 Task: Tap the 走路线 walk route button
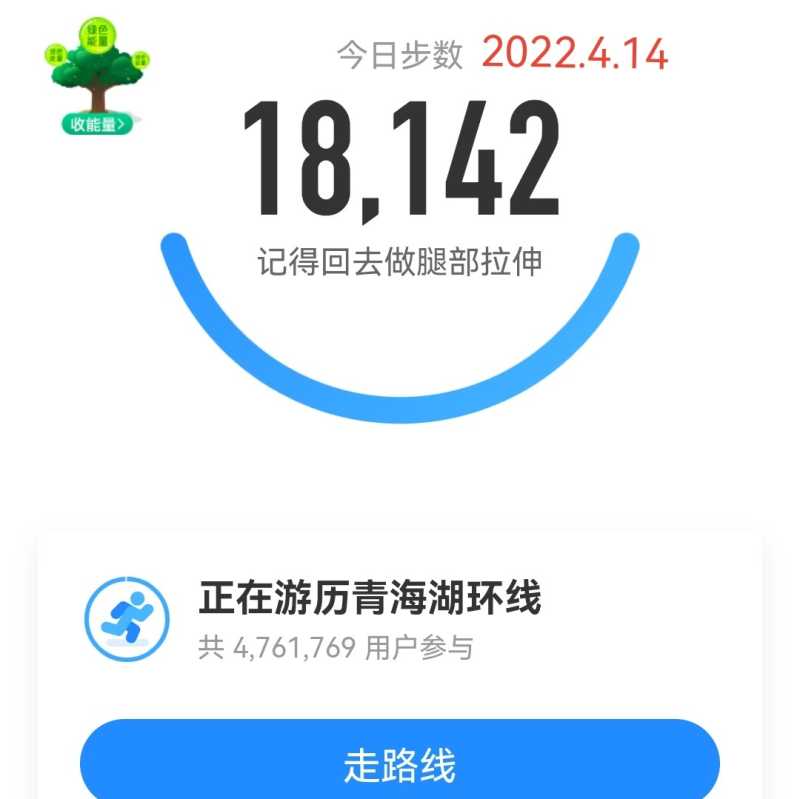(400, 765)
